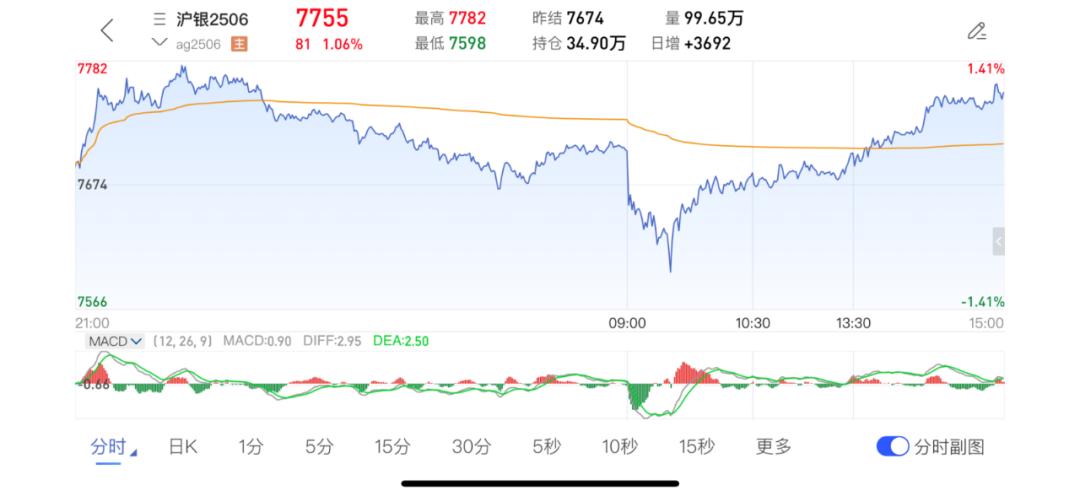
Task: Open the drawing pencil tool
Action: [976, 31]
